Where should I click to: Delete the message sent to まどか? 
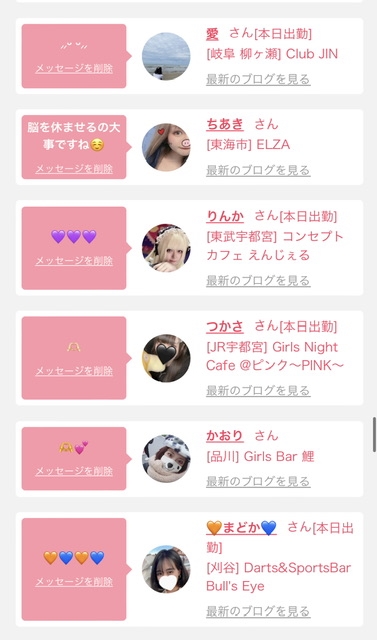pos(74,581)
